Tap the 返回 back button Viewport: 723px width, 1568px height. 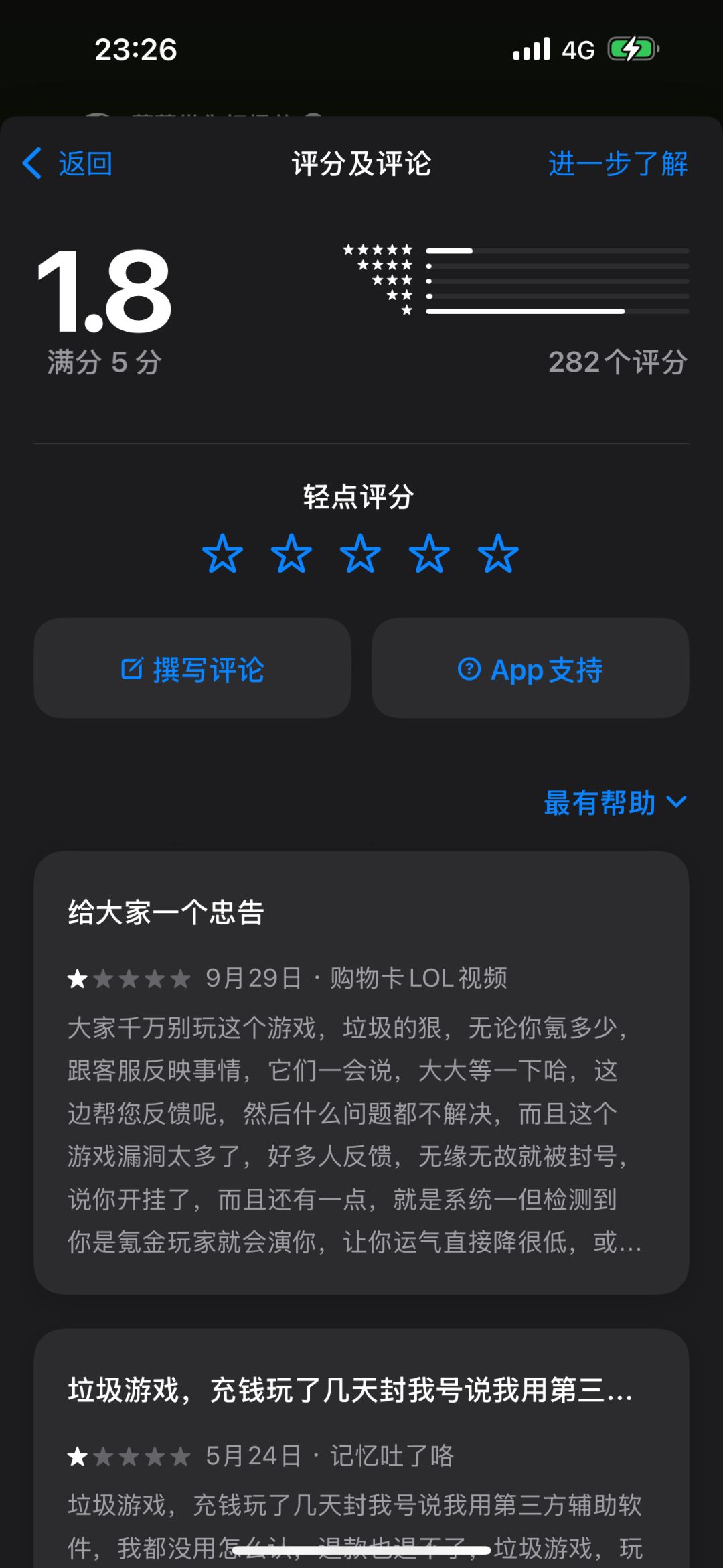click(x=67, y=163)
